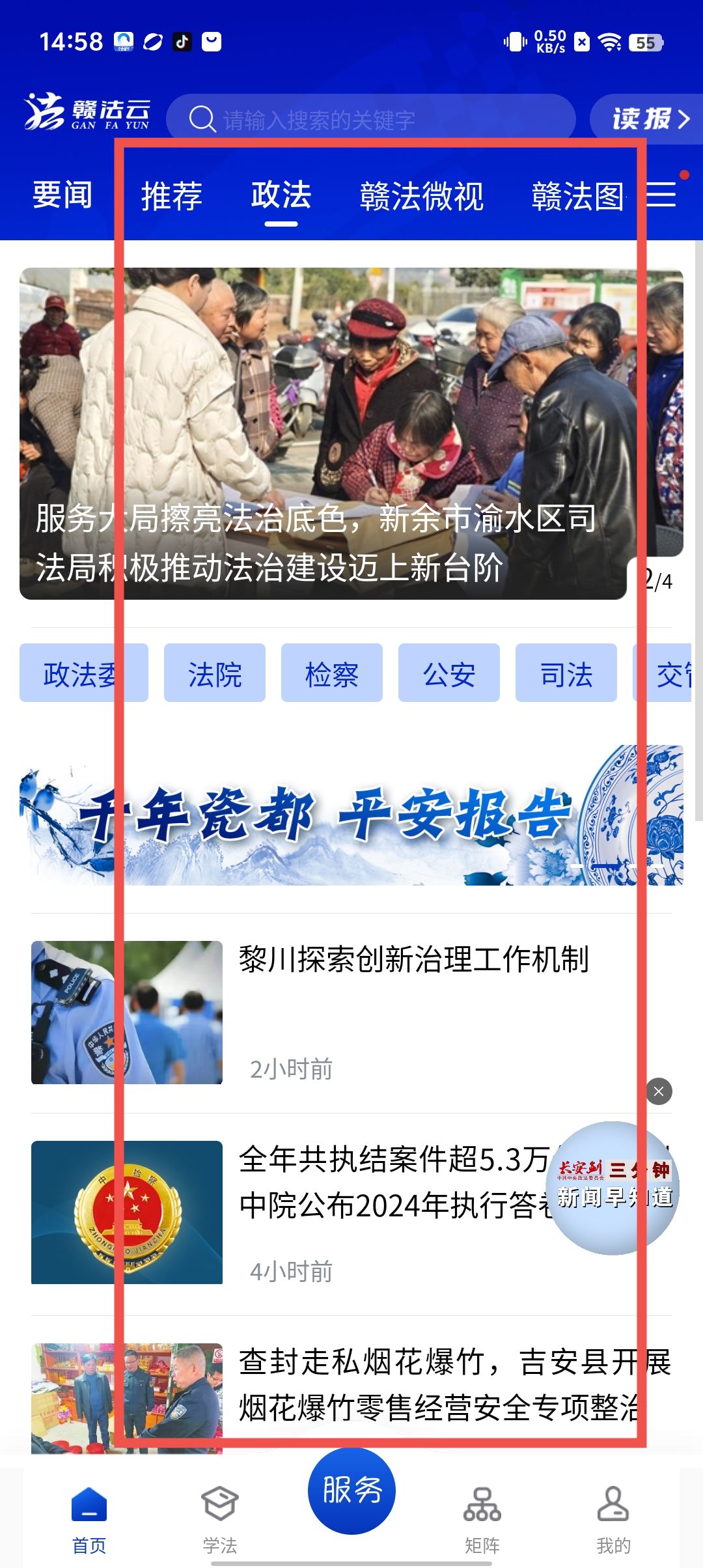Select the 政法委 category chip

coord(83,673)
